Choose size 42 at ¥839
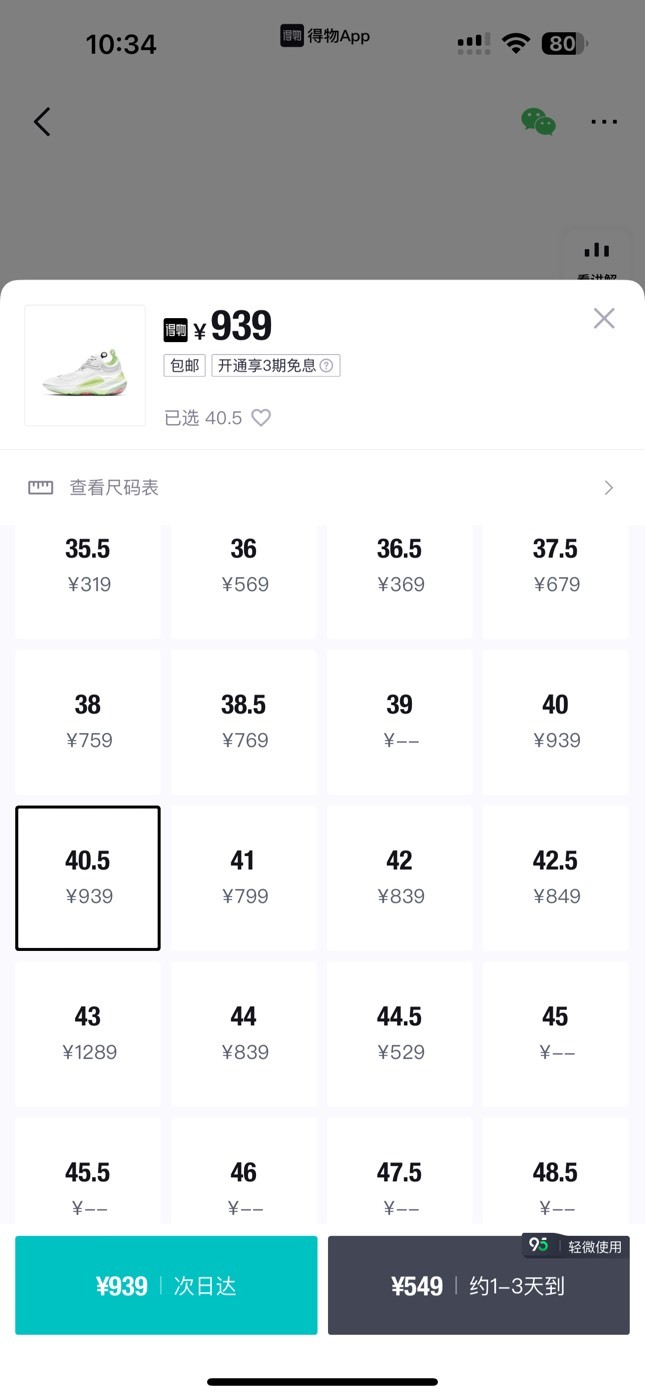645x1398 pixels. [400, 878]
